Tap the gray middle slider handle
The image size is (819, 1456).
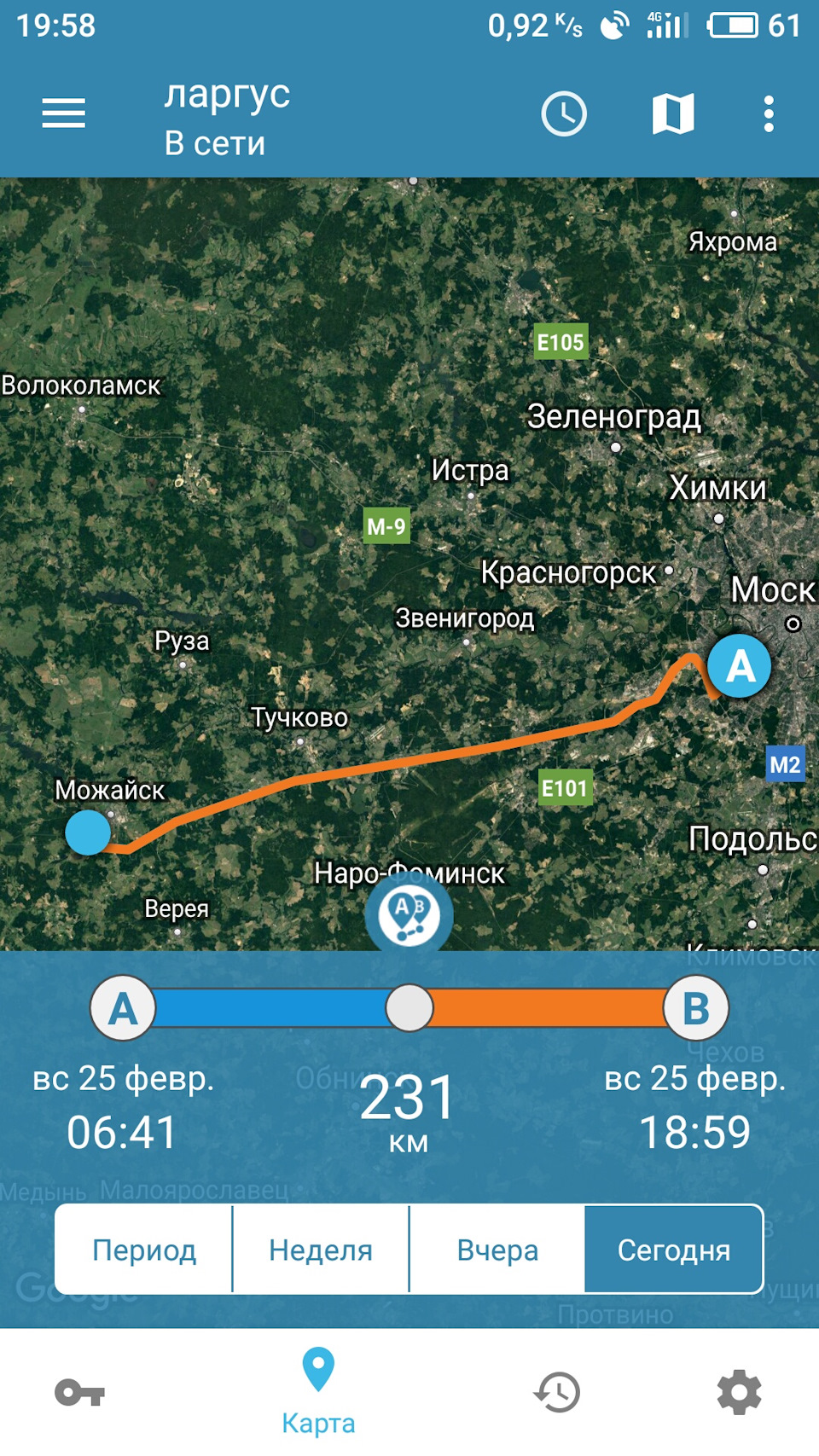409,1008
